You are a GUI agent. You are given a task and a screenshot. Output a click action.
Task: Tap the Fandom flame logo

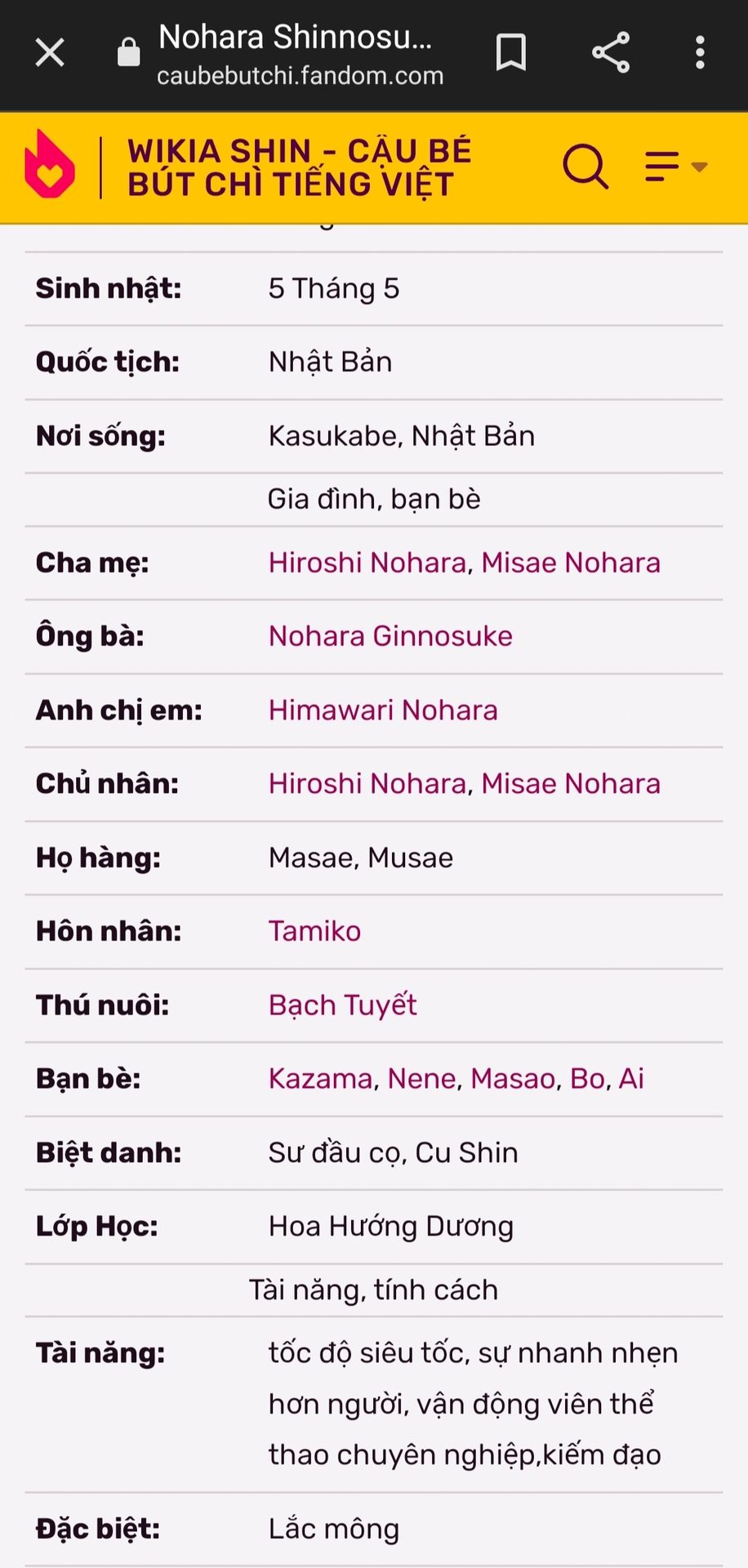49,163
